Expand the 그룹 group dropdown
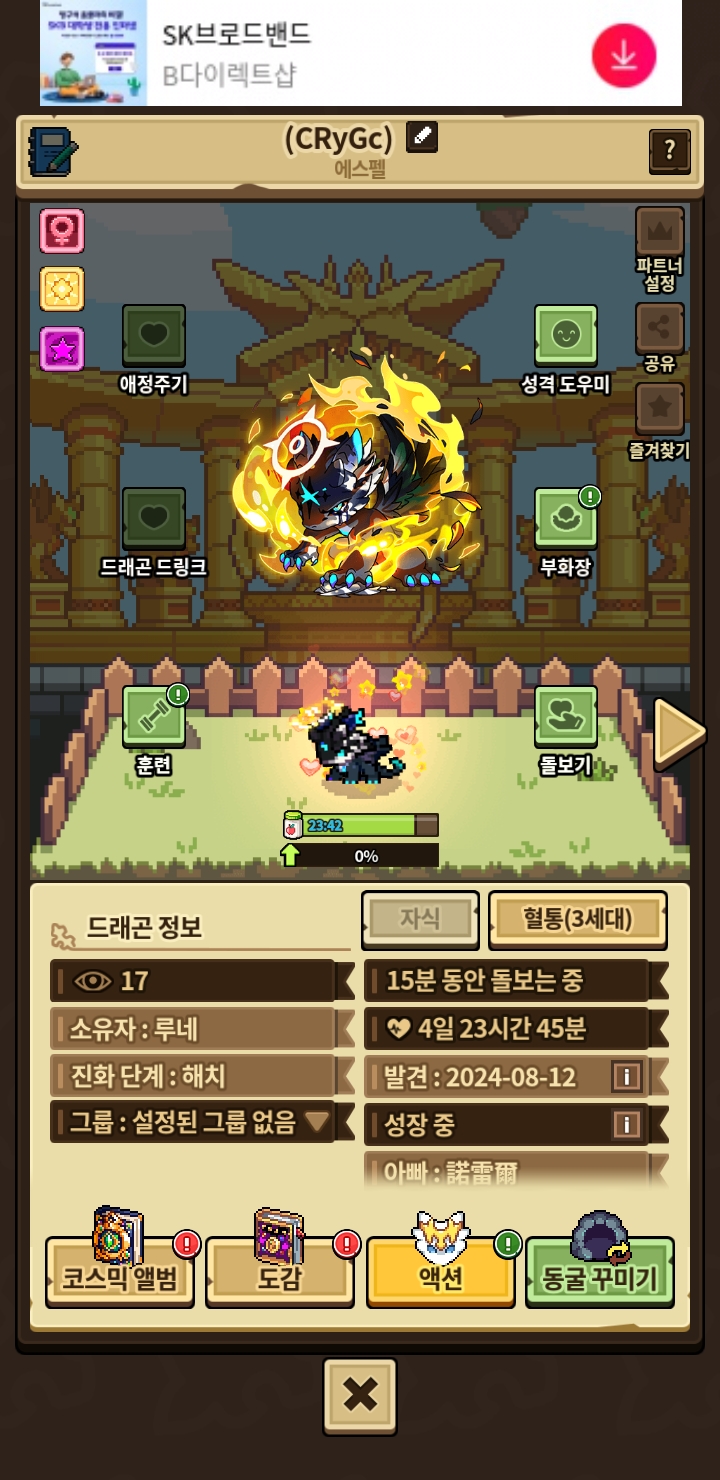The width and height of the screenshot is (720, 1480). coord(317,1122)
